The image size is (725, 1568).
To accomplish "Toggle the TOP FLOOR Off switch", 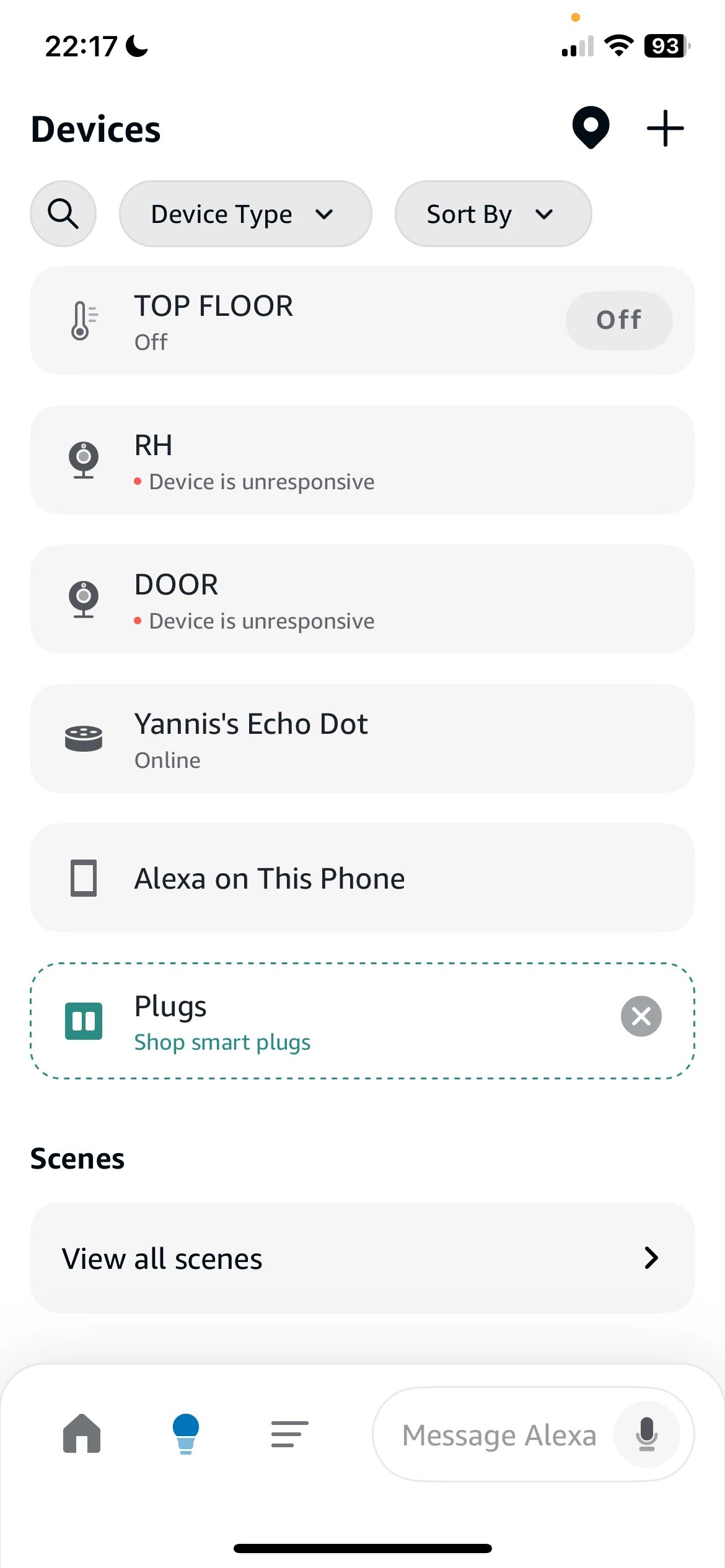I will point(618,320).
